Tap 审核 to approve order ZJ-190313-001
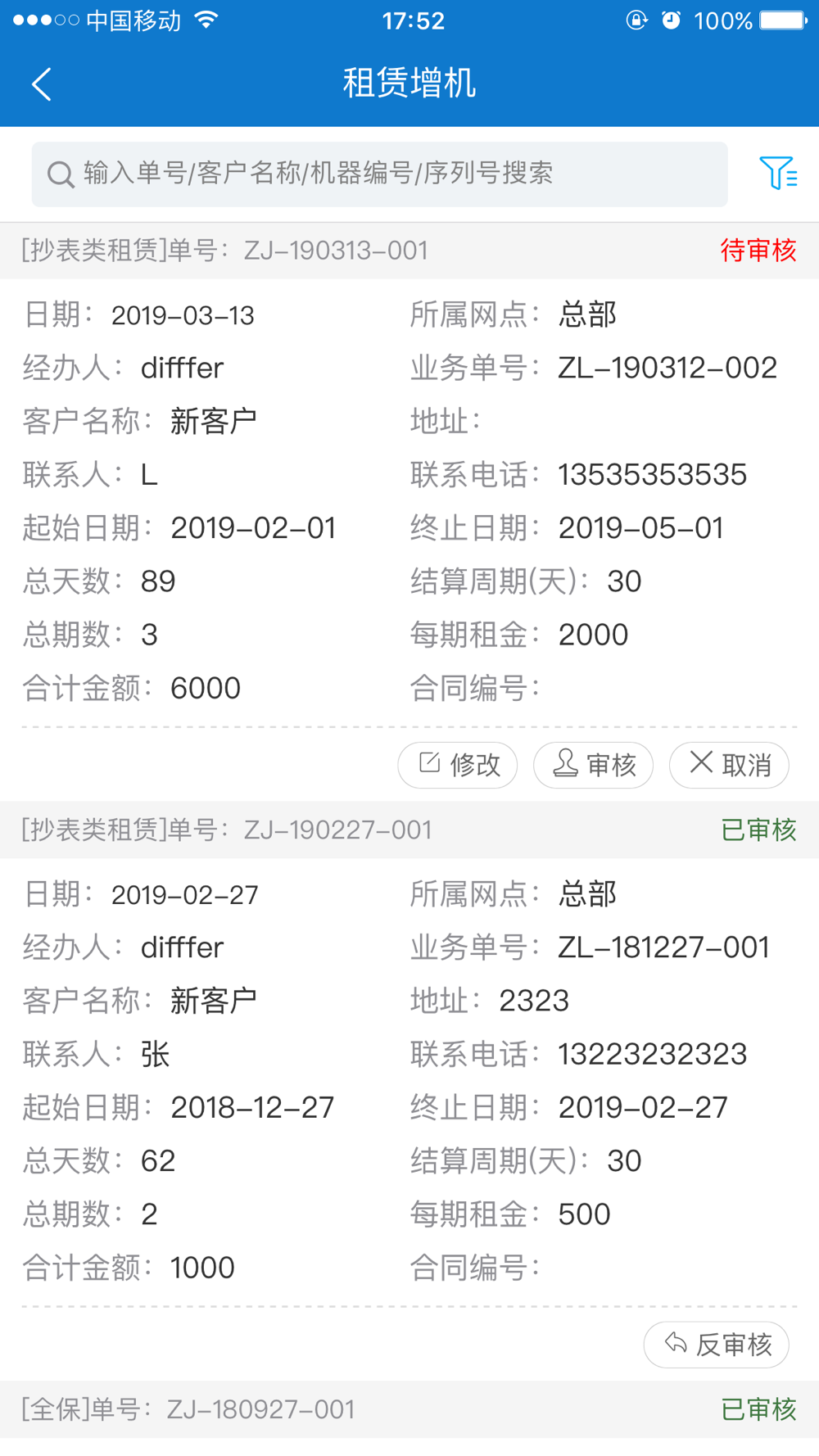 point(594,765)
